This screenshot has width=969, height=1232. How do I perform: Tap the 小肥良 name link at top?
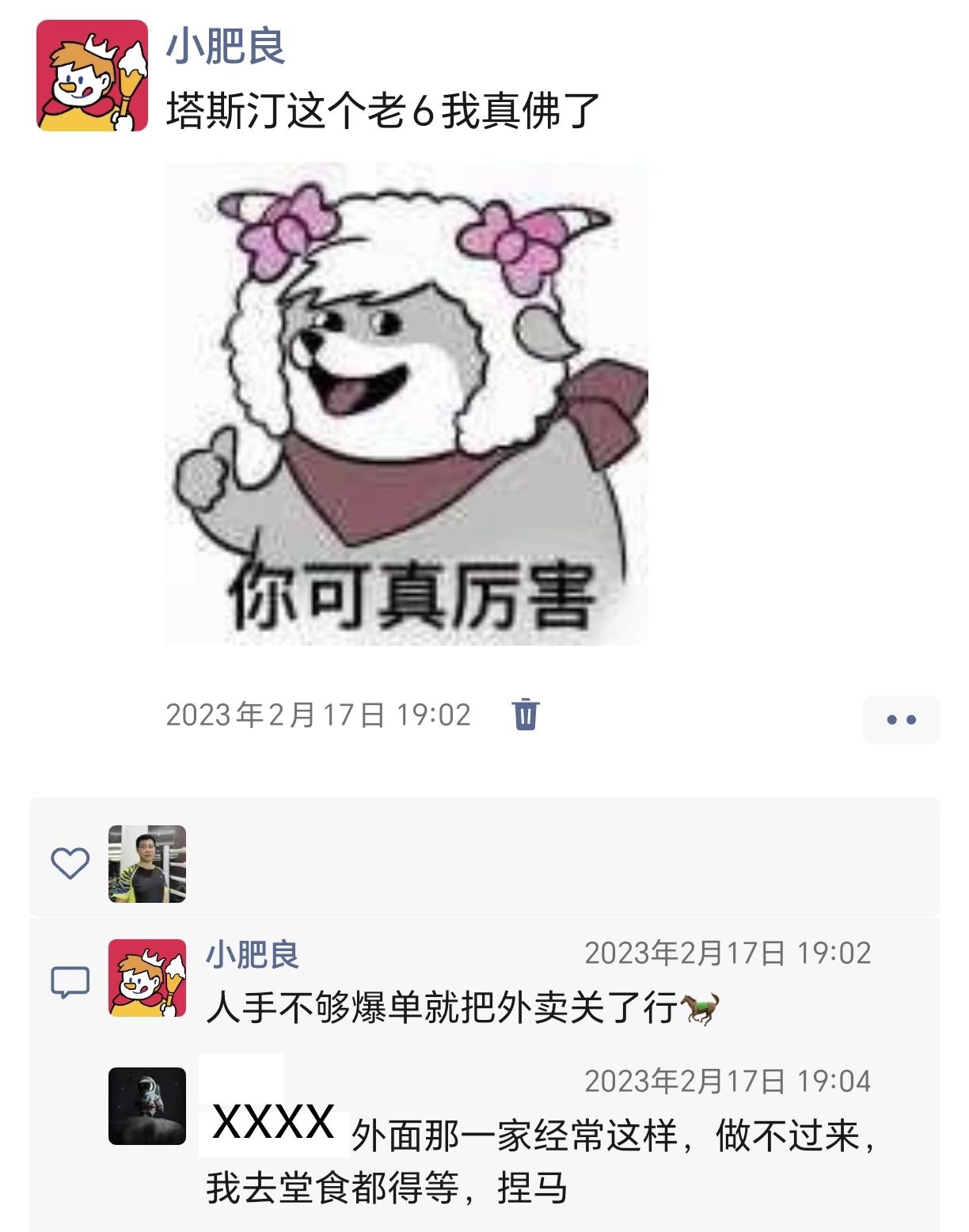click(226, 46)
